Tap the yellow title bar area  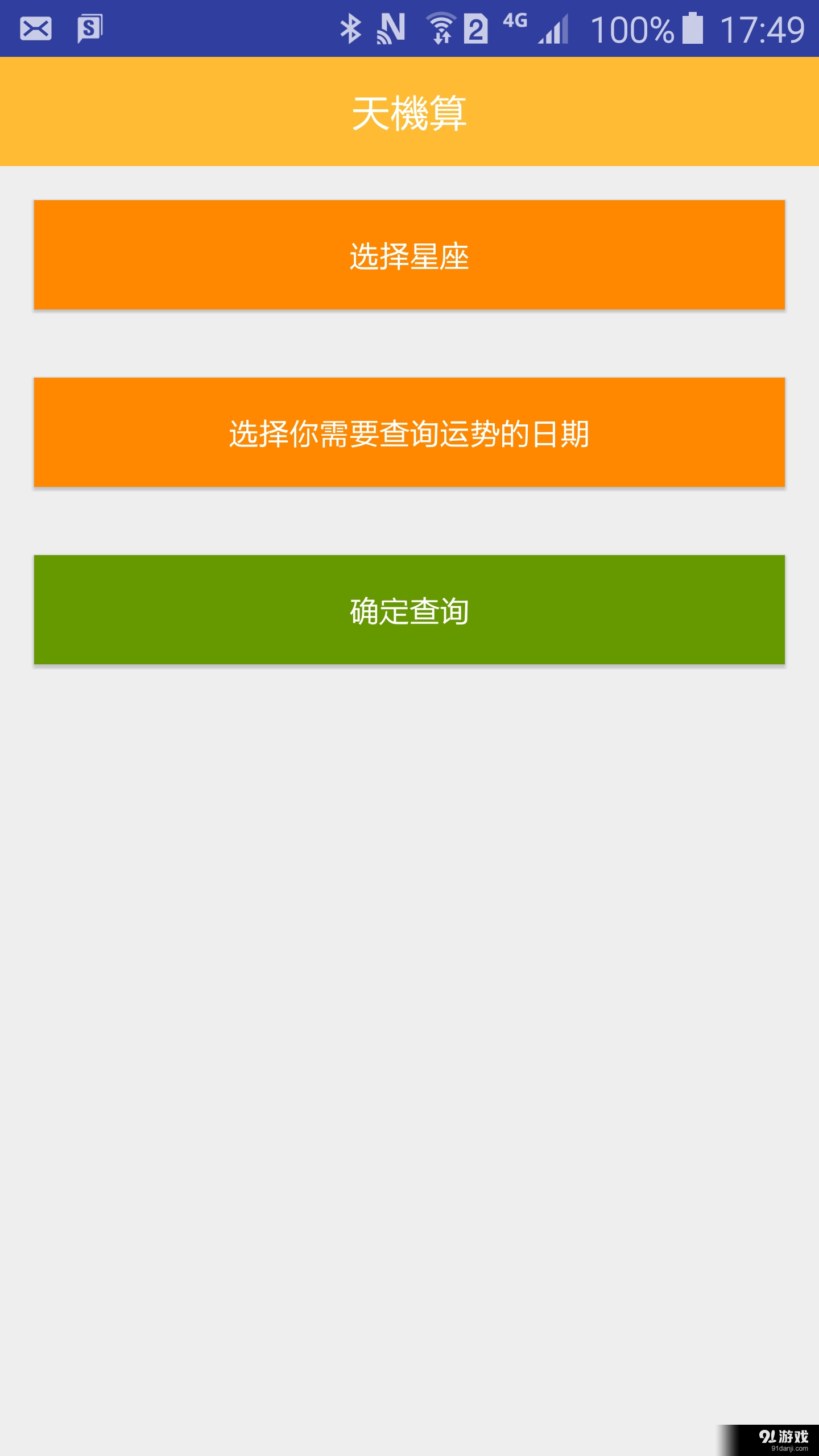tap(409, 110)
